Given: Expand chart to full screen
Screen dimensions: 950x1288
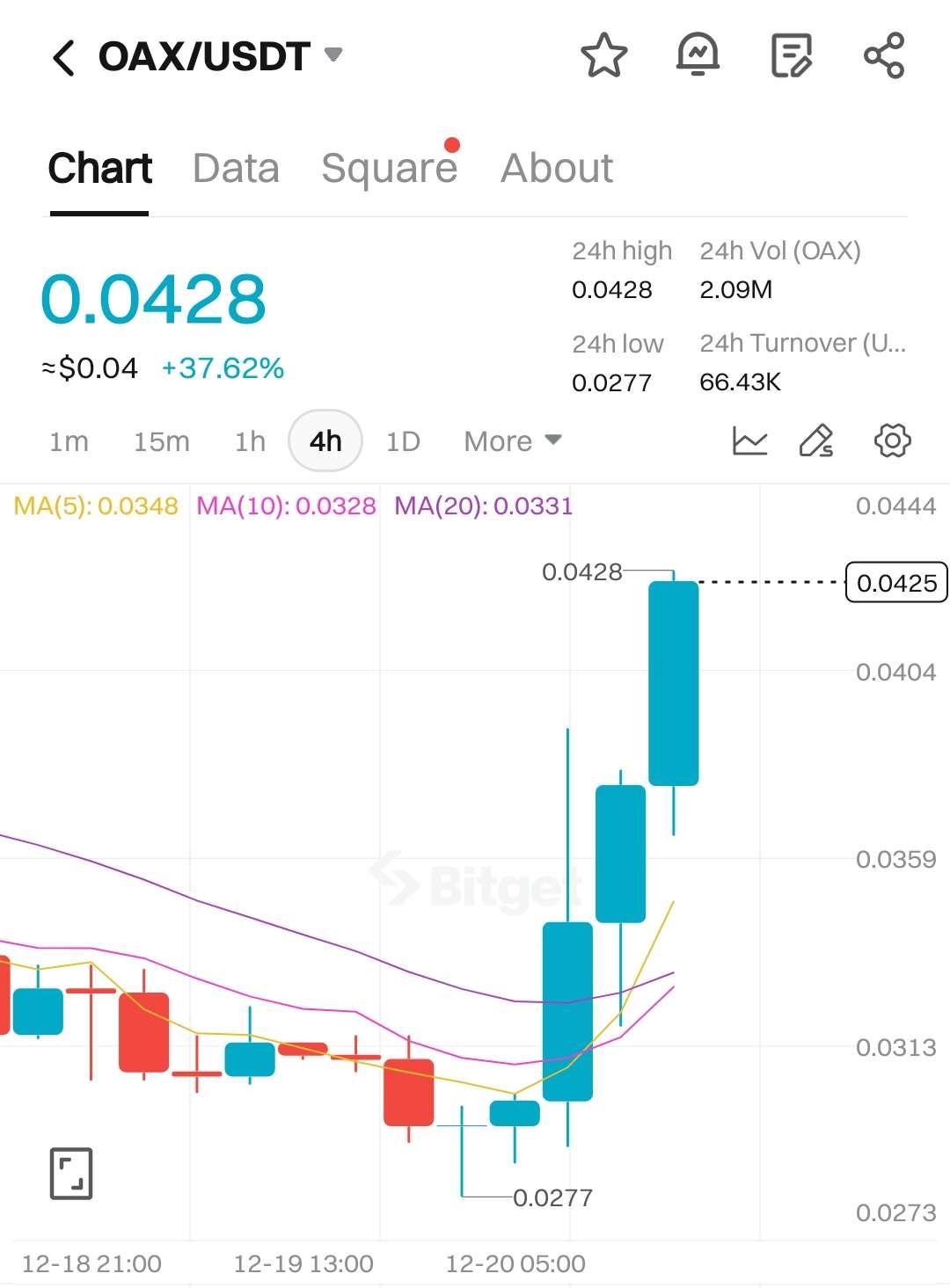Looking at the screenshot, I should coord(71,1173).
